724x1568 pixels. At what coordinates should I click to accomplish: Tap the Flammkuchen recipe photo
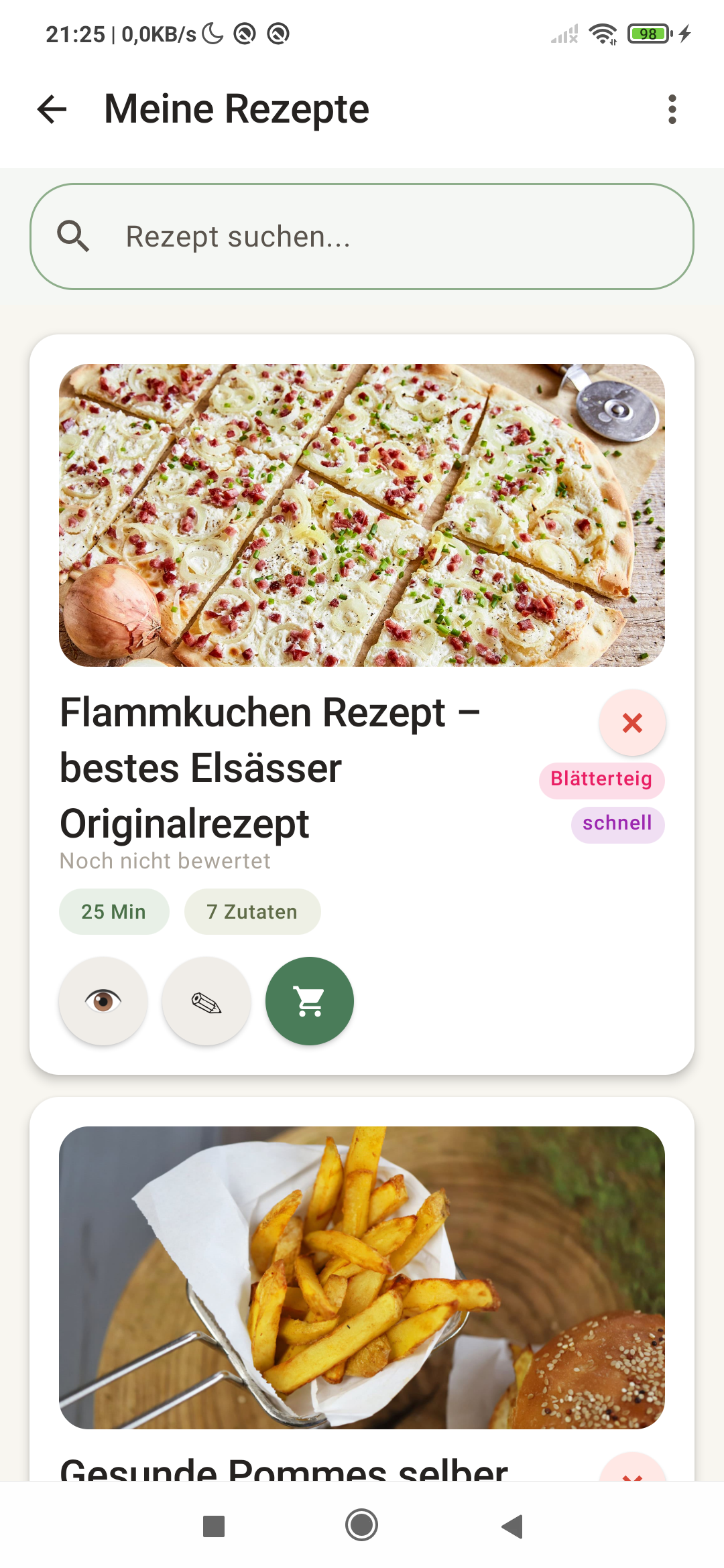coord(362,515)
